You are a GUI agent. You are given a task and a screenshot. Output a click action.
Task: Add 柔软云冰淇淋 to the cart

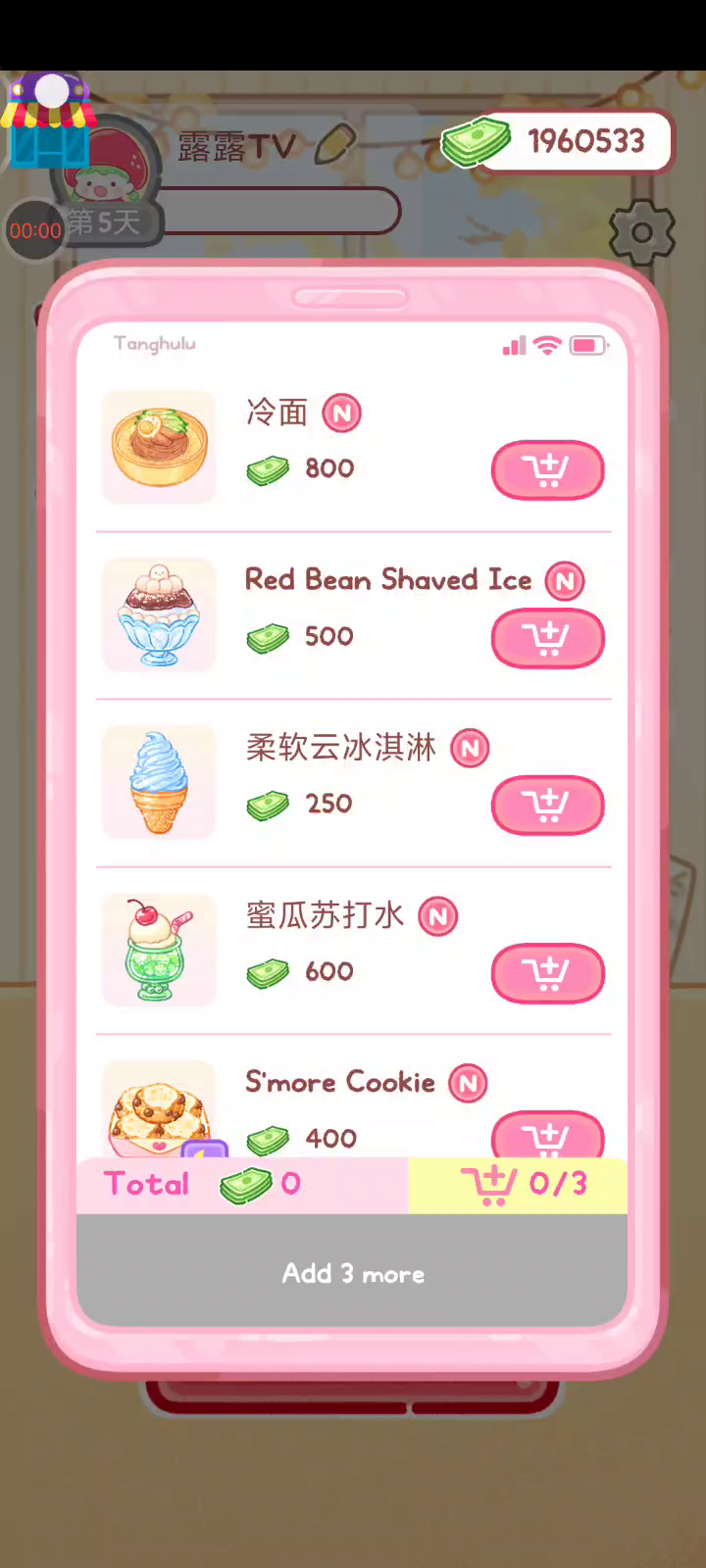click(547, 806)
